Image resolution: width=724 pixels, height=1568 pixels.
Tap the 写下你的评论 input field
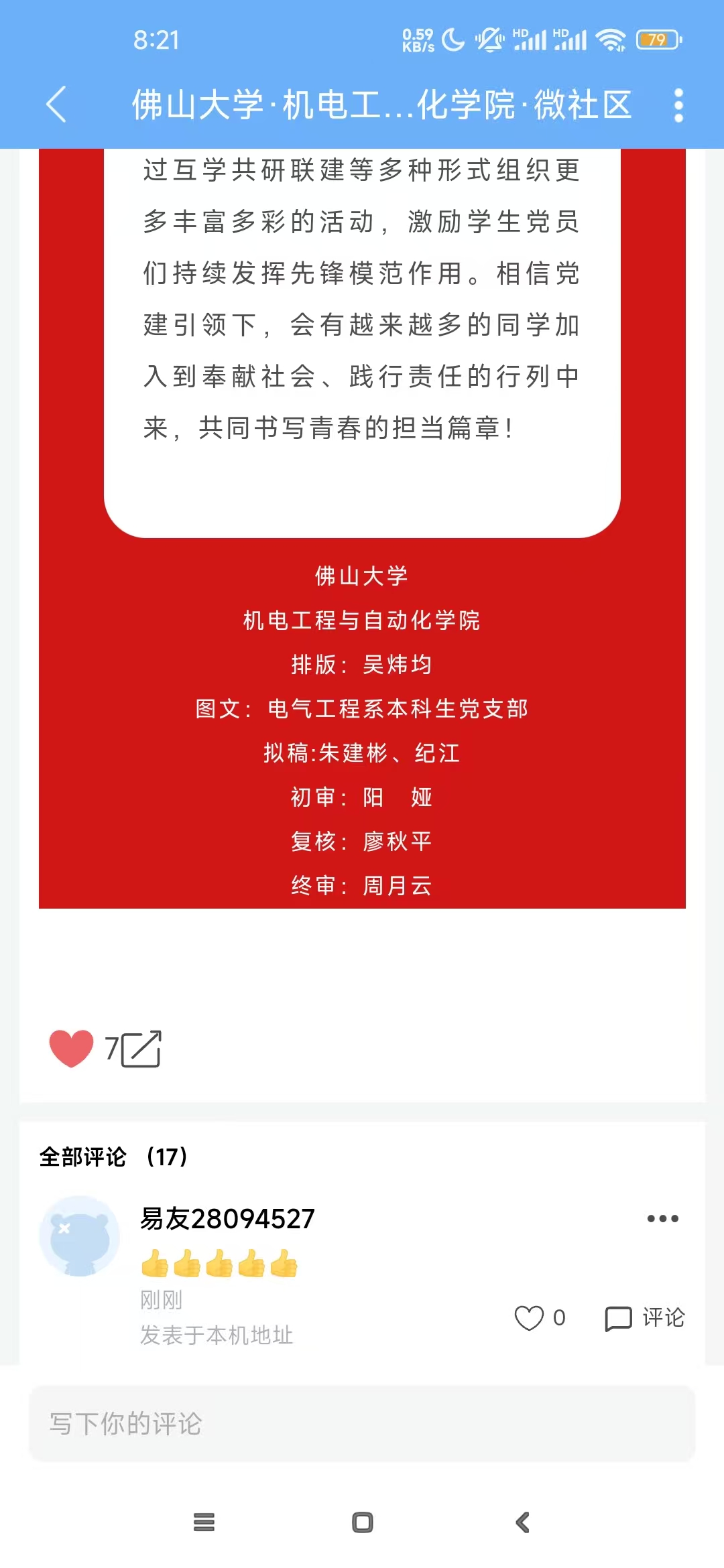[362, 1423]
